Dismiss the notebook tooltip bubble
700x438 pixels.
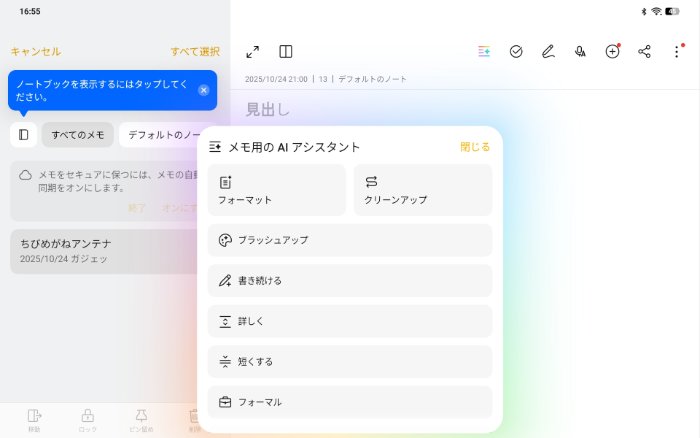tap(203, 90)
